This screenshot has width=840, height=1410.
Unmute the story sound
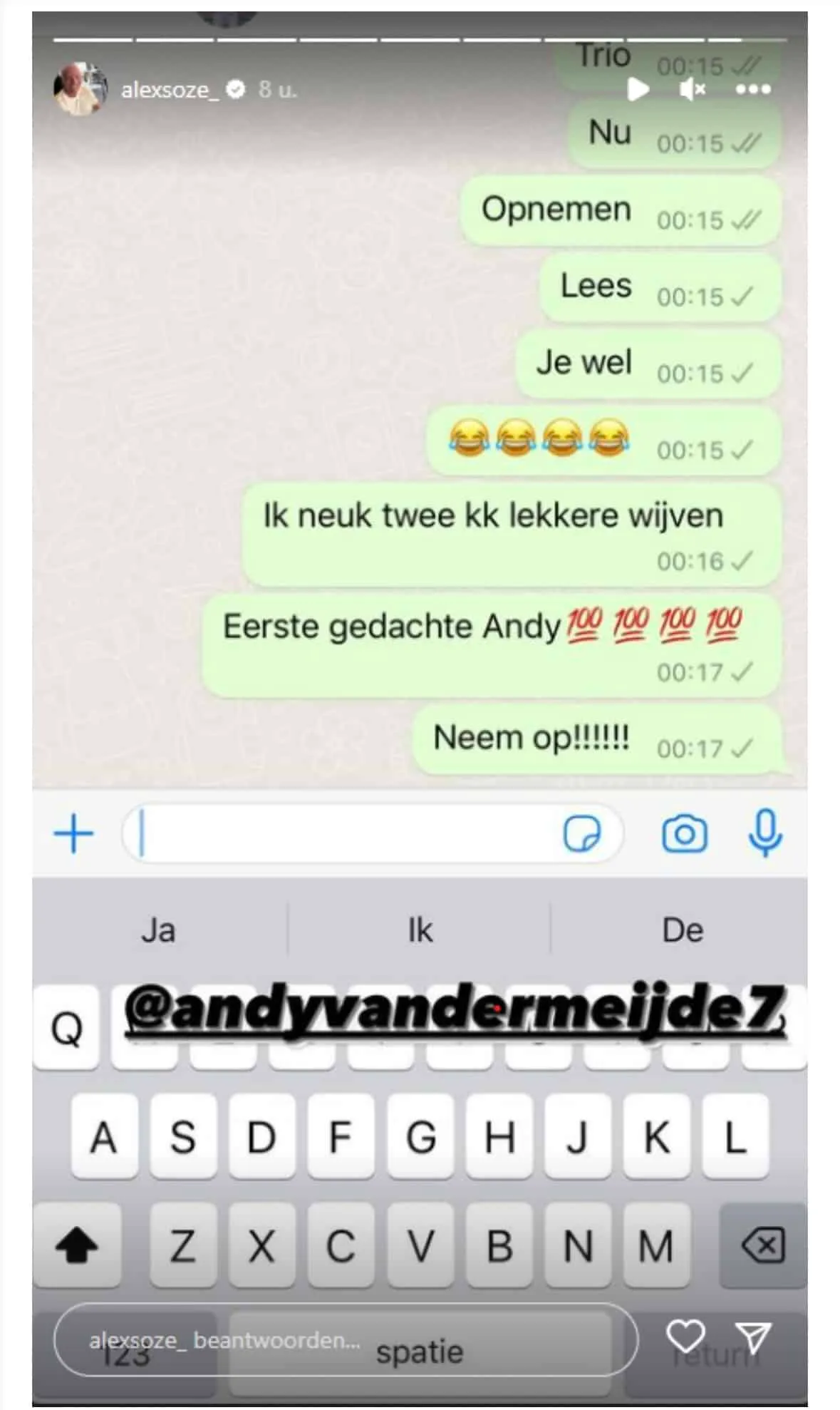[692, 89]
